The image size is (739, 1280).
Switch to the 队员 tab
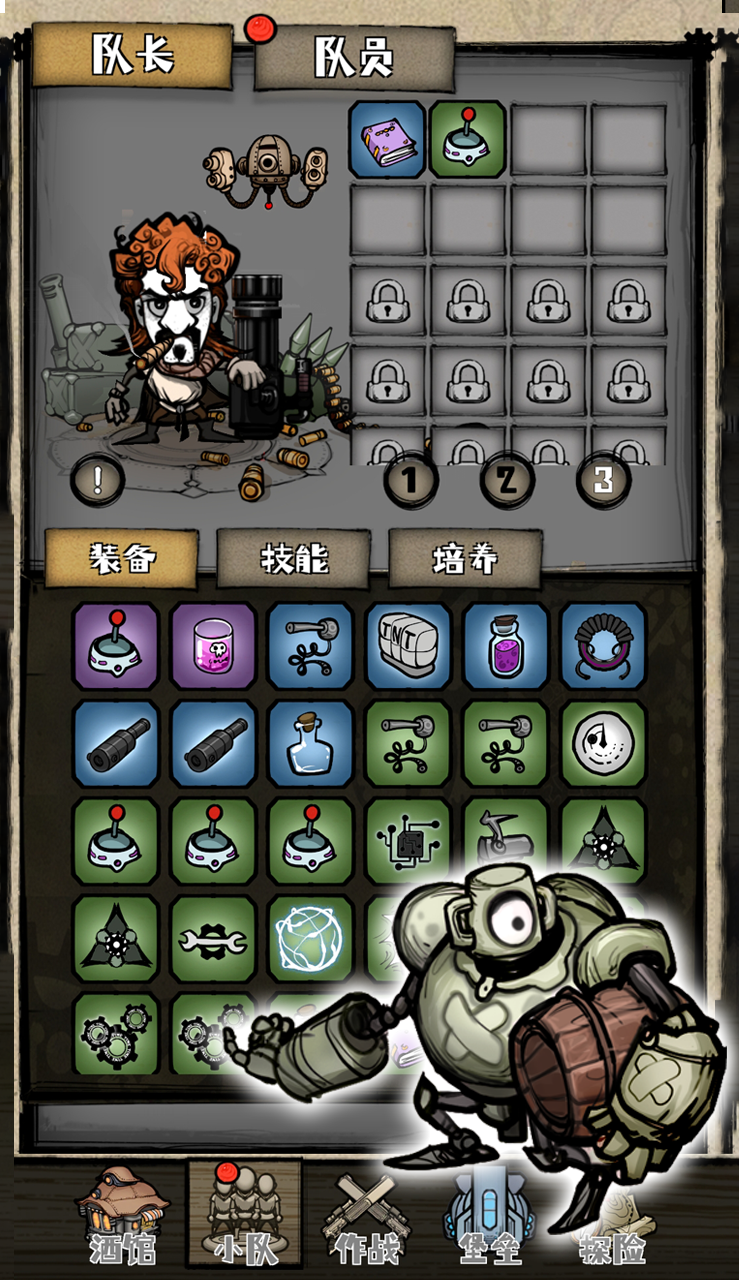354,58
